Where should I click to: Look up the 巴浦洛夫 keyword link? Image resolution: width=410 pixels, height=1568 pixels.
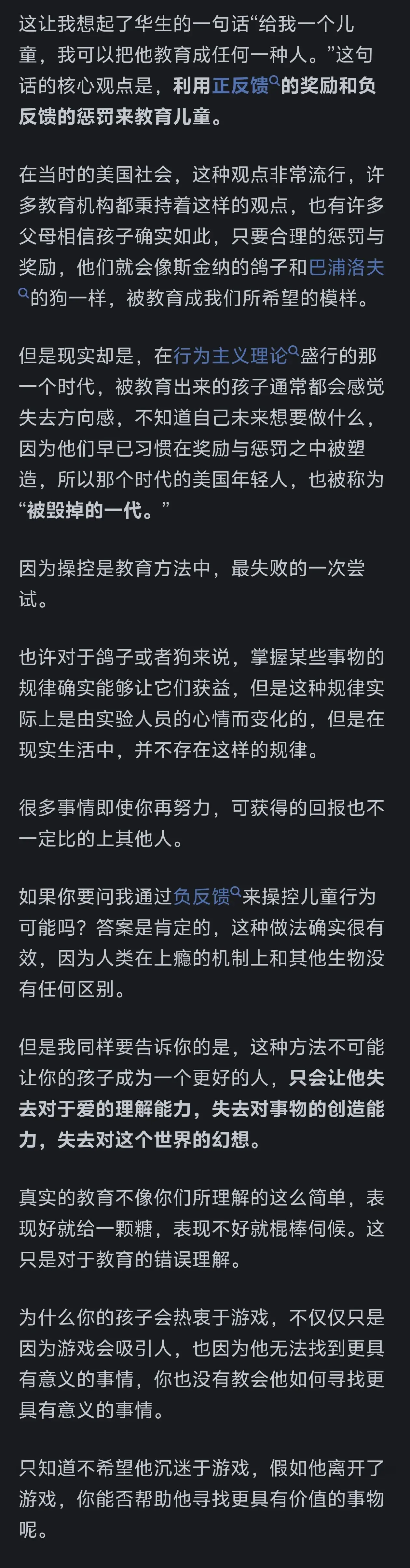click(x=346, y=267)
